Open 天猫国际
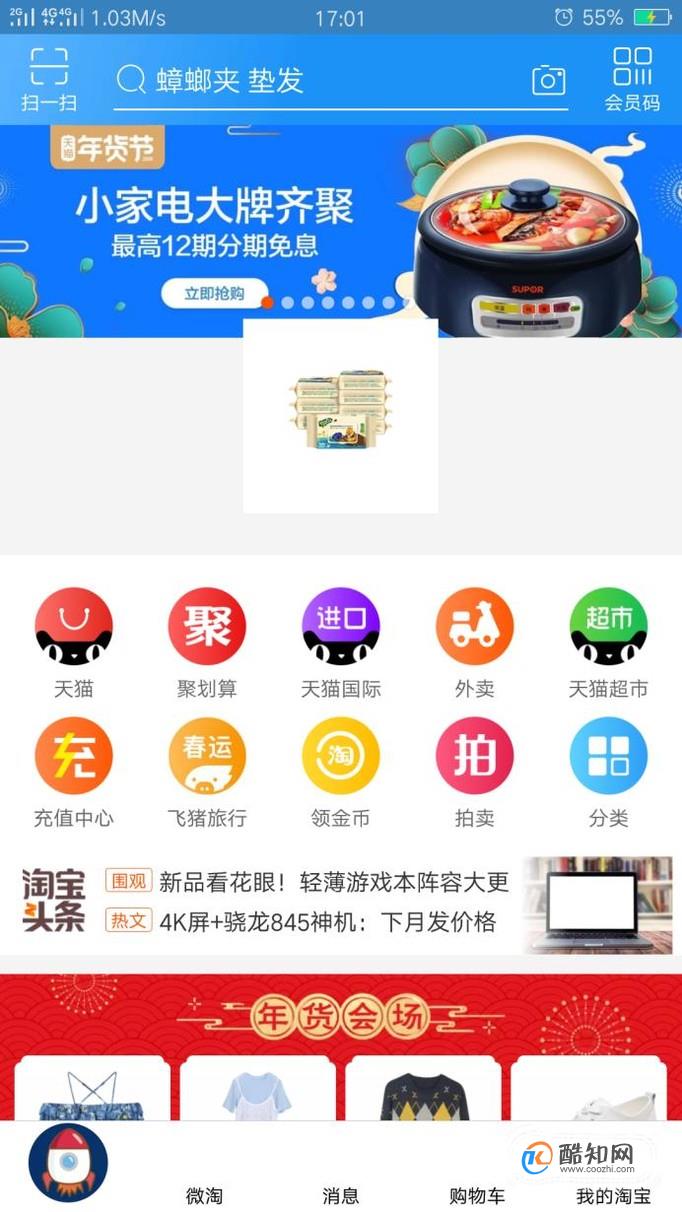Viewport: 682px width, 1212px height. 341,640
